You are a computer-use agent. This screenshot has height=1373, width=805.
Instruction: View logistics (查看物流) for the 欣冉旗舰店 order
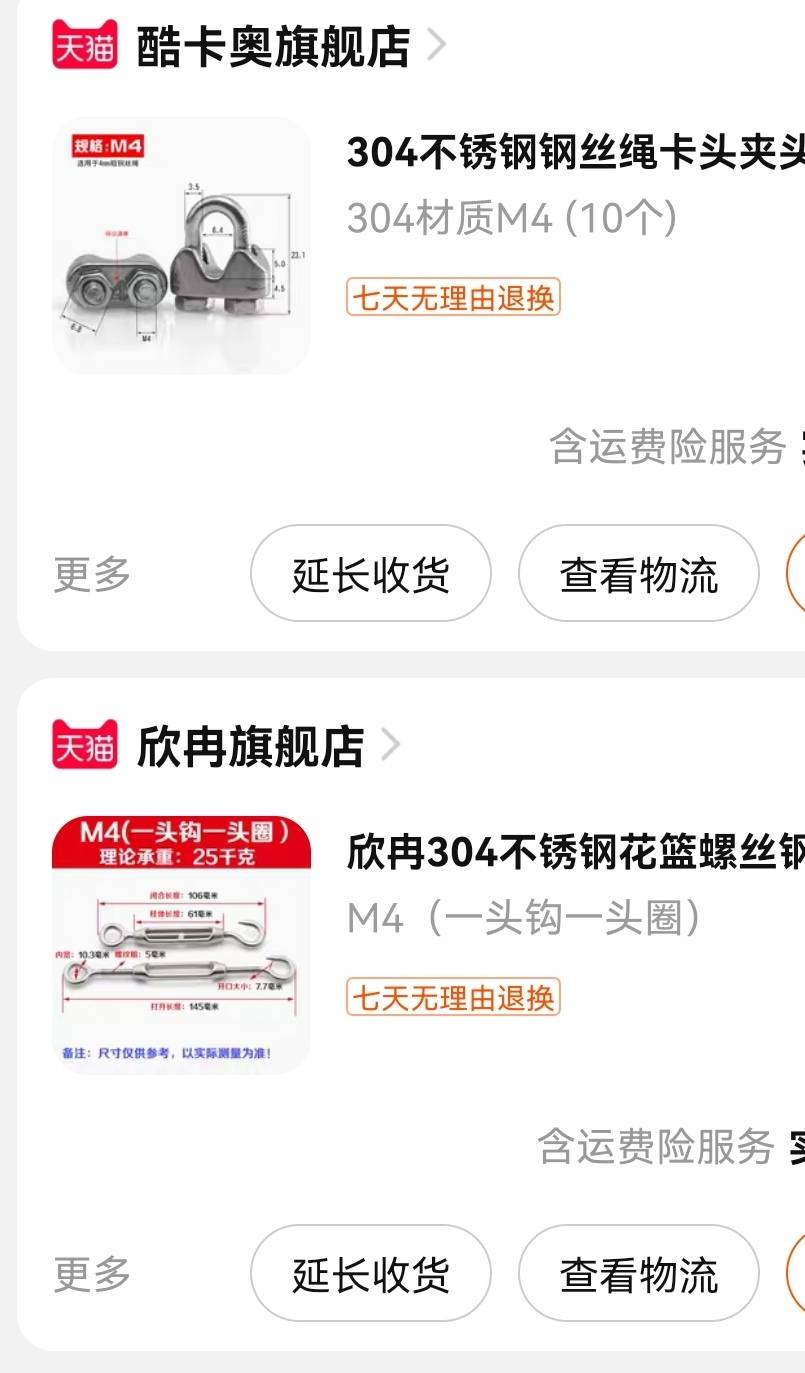pos(638,1274)
